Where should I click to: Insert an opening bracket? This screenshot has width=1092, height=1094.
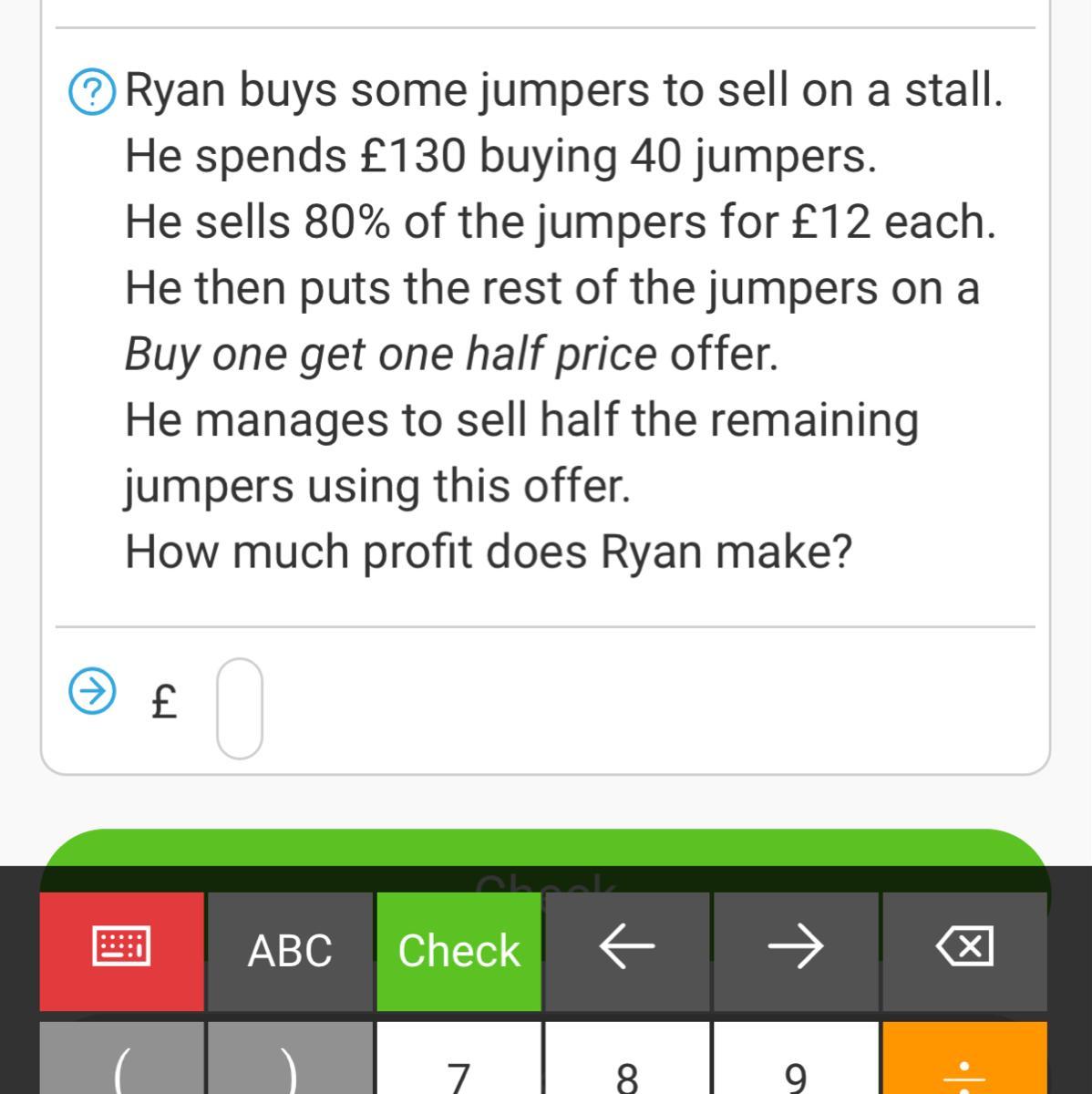[x=122, y=1058]
